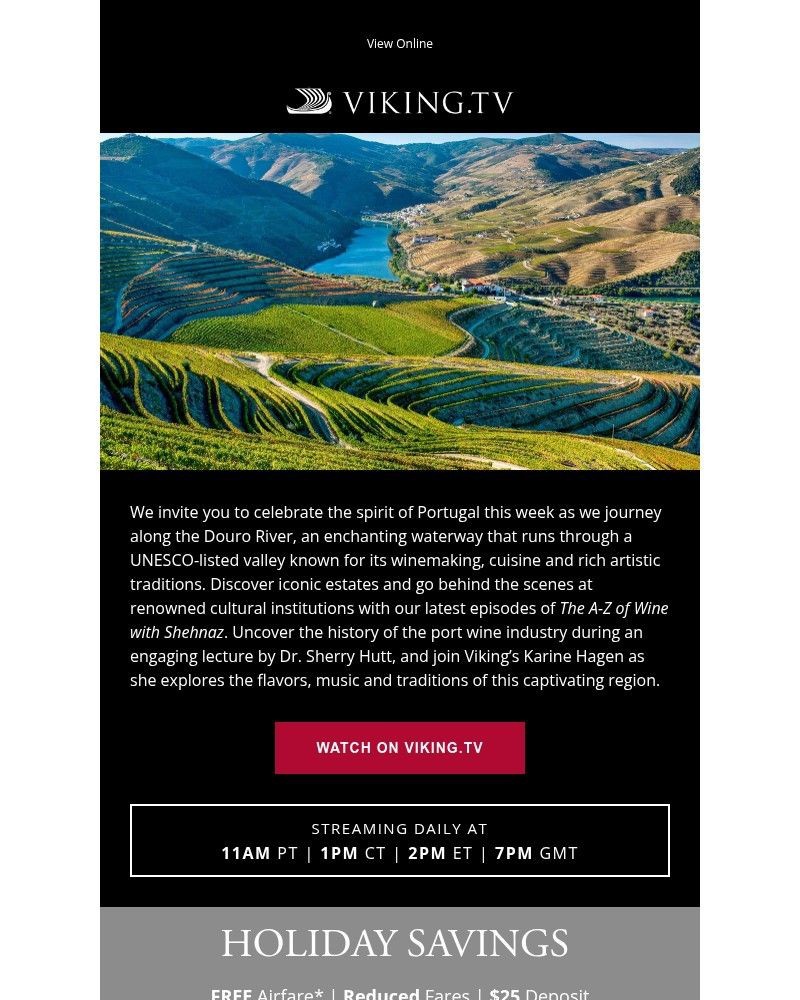
Task: Click the white border of the schedule box
Action: click(399, 805)
